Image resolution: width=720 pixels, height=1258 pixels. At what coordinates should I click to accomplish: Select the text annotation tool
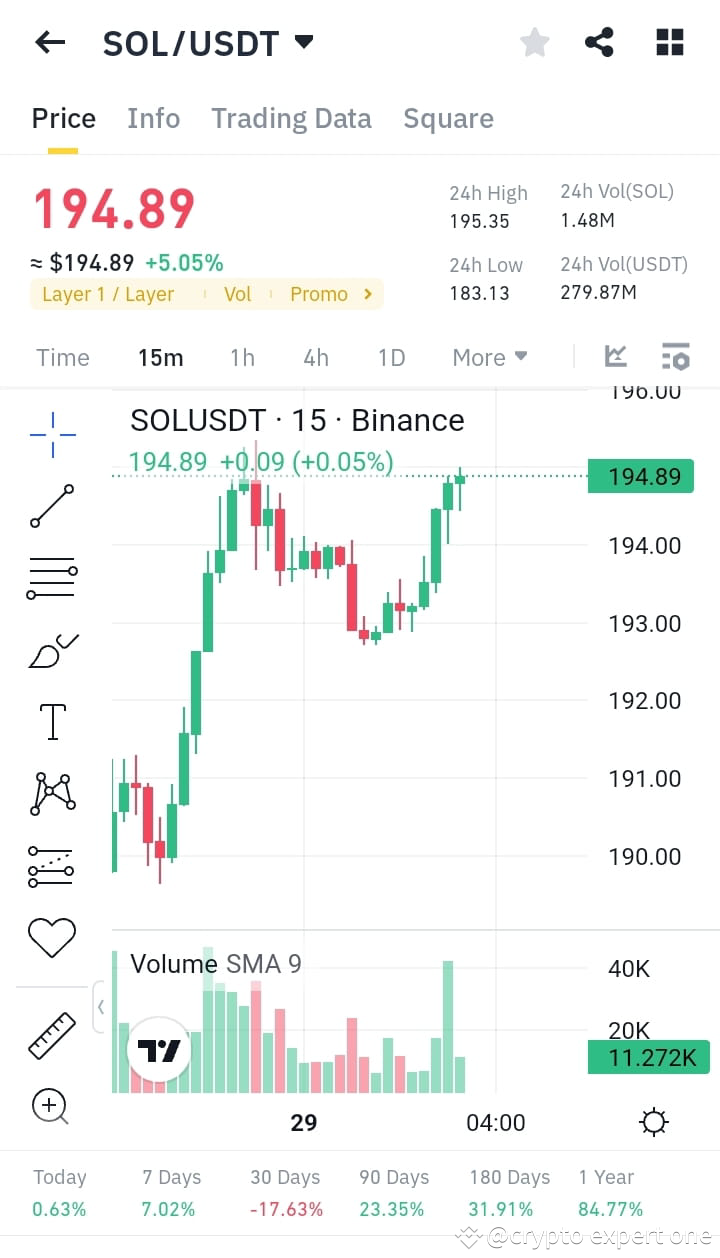[51, 722]
